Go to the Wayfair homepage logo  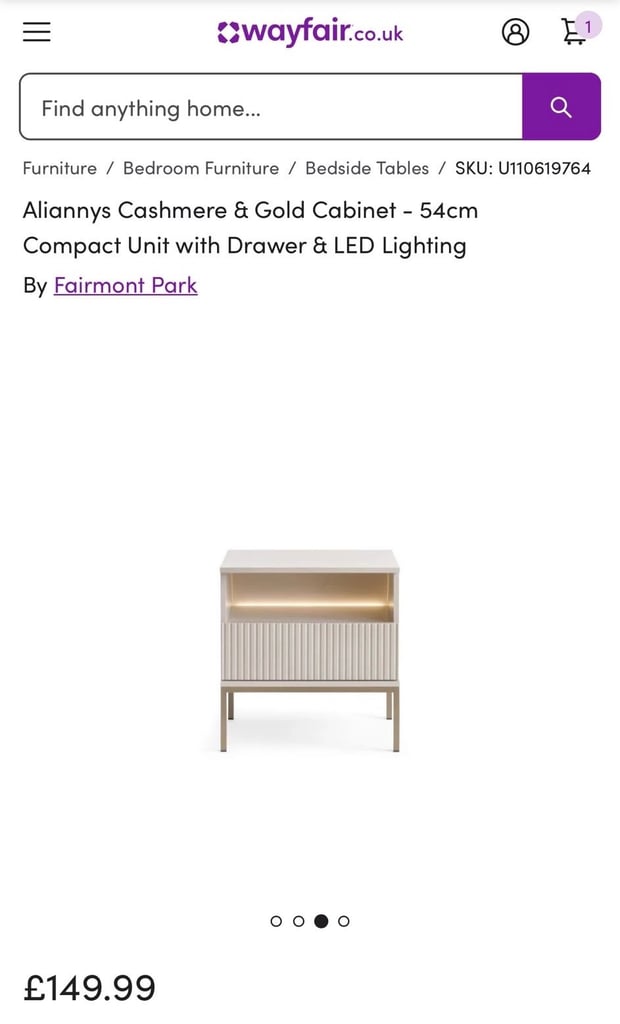point(310,32)
